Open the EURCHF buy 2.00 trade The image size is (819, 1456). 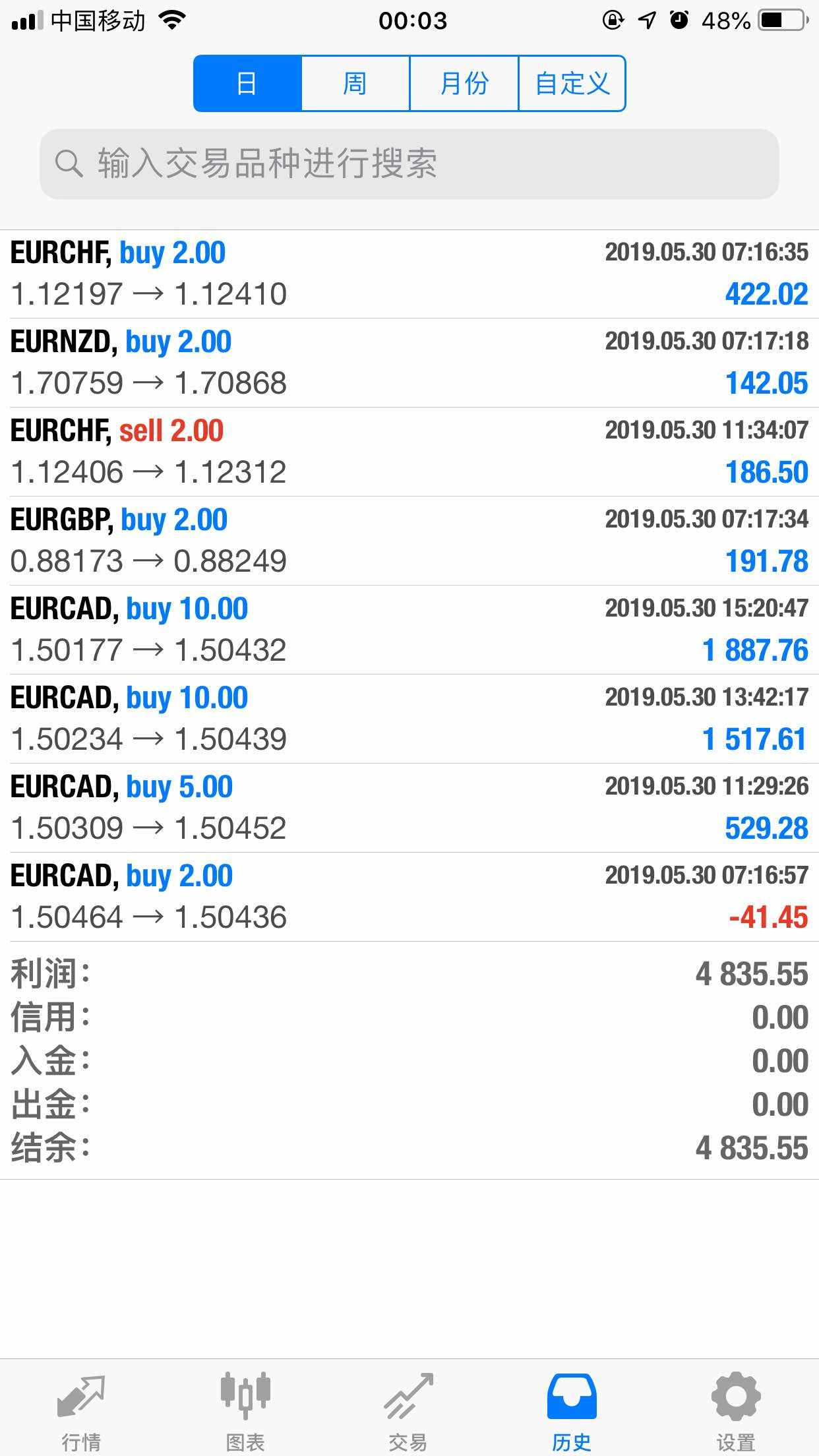[x=409, y=274]
